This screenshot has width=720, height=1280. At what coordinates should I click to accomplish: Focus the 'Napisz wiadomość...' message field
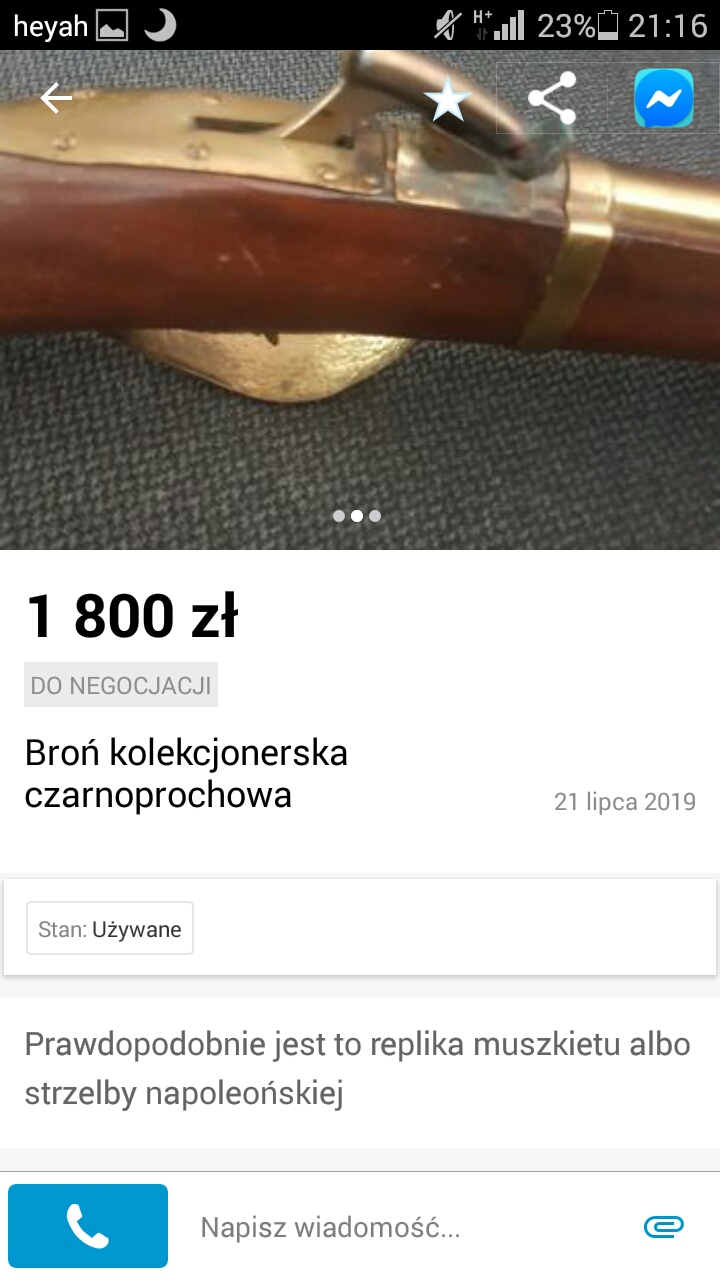coord(400,1227)
